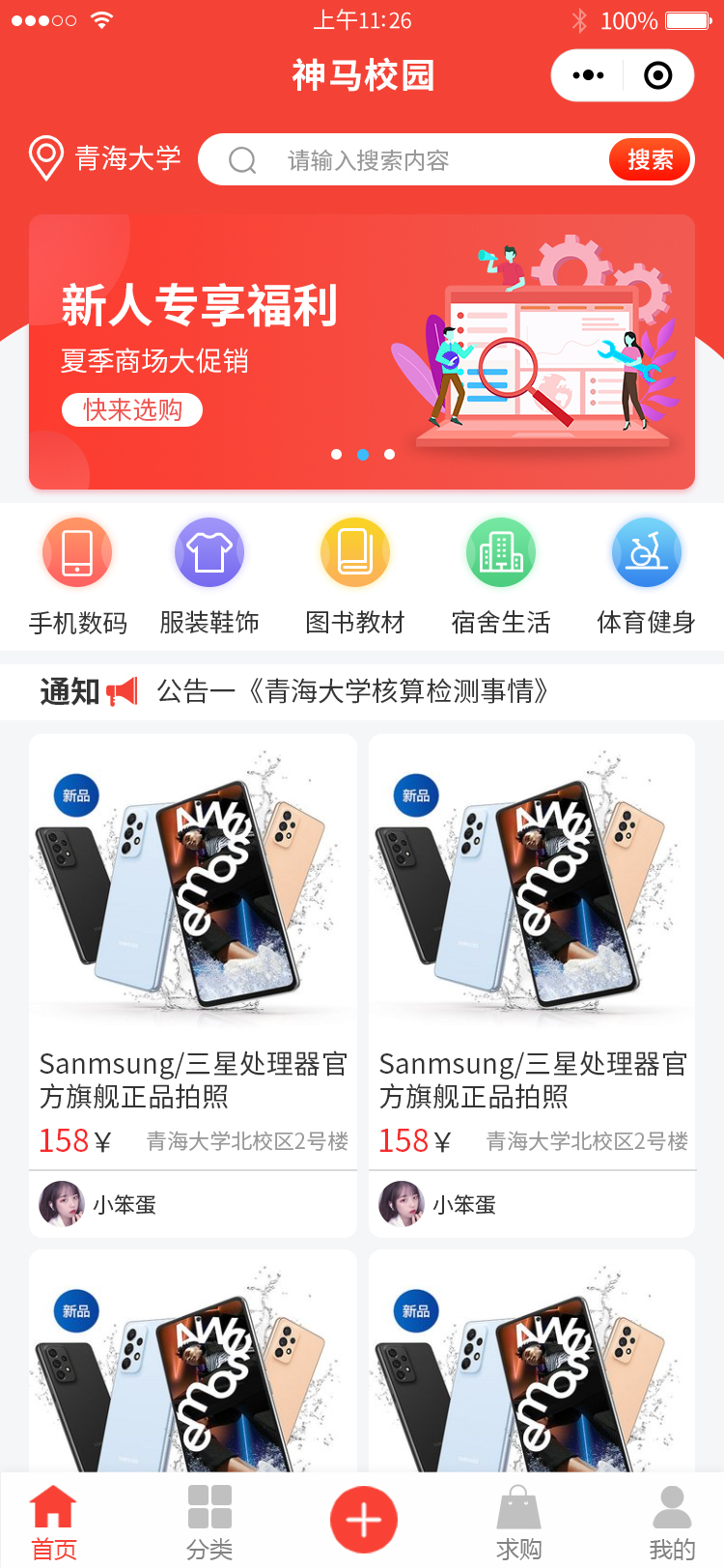Image resolution: width=724 pixels, height=1568 pixels.
Task: Go to the 求购 tab
Action: (518, 1523)
